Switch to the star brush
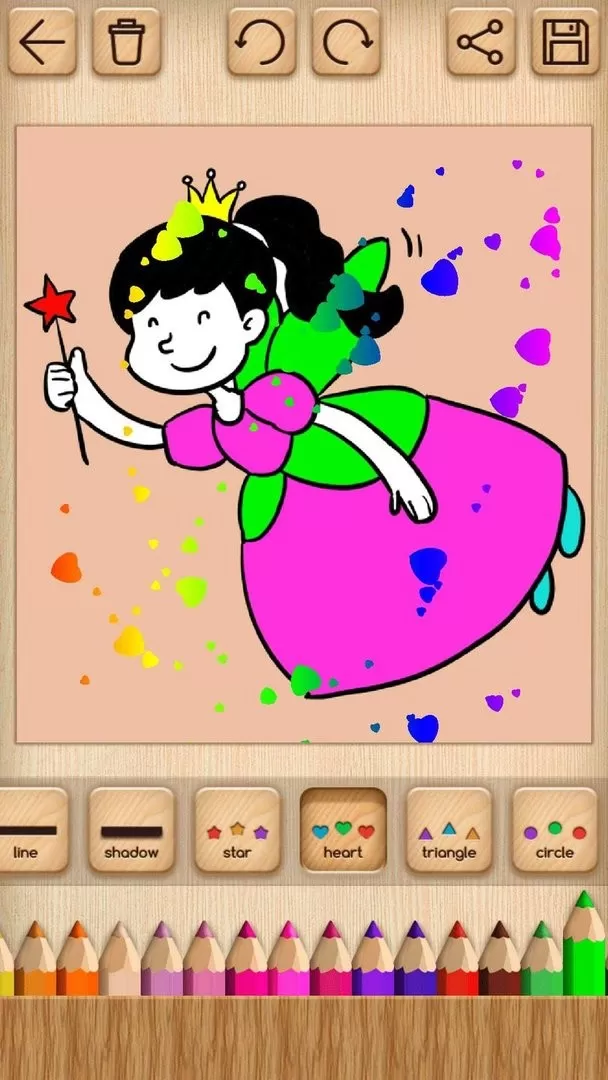Screen dimensions: 608x1080 pos(237,829)
